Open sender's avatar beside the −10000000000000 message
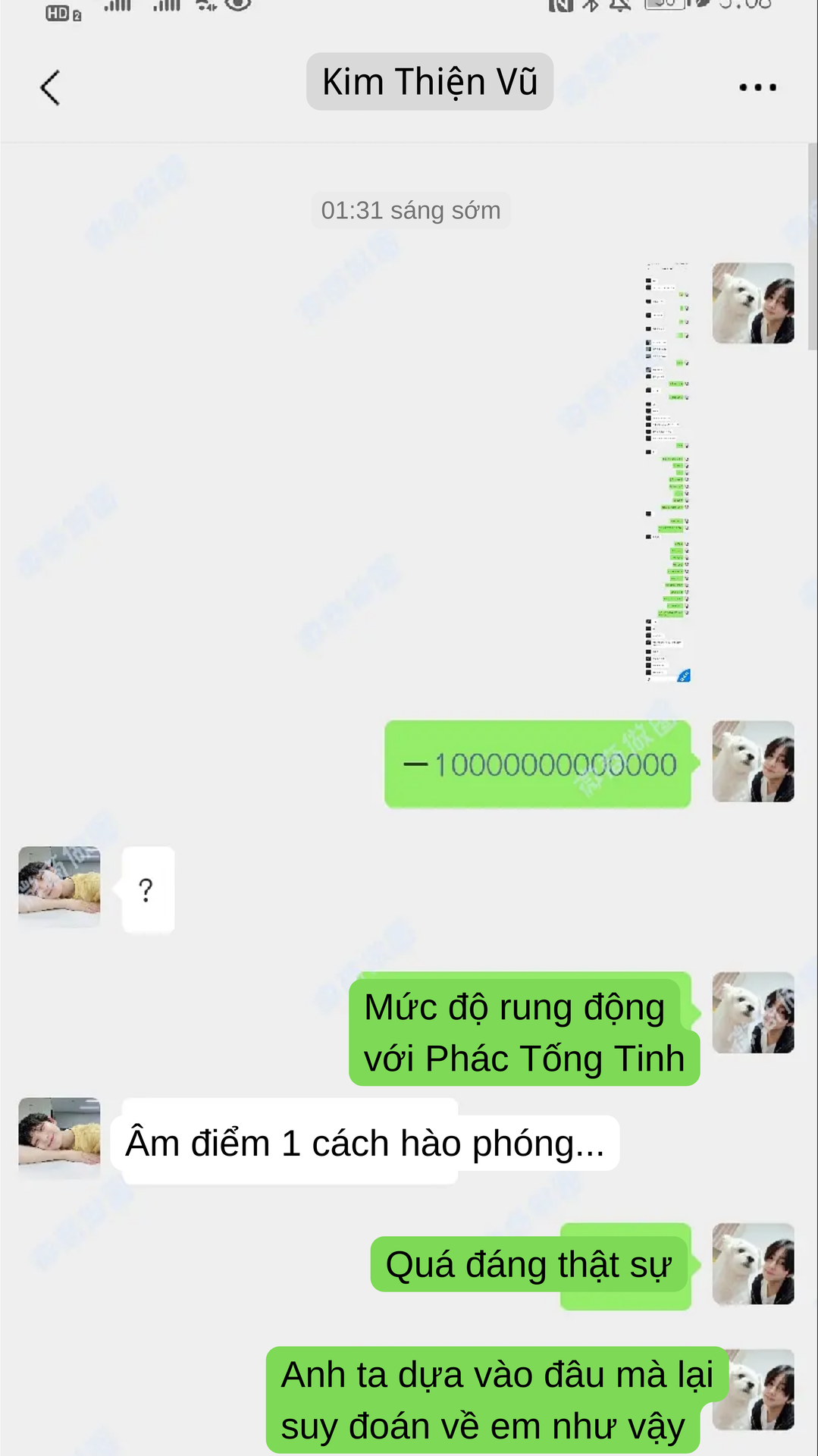Screen dimensions: 818x1456 (753, 761)
